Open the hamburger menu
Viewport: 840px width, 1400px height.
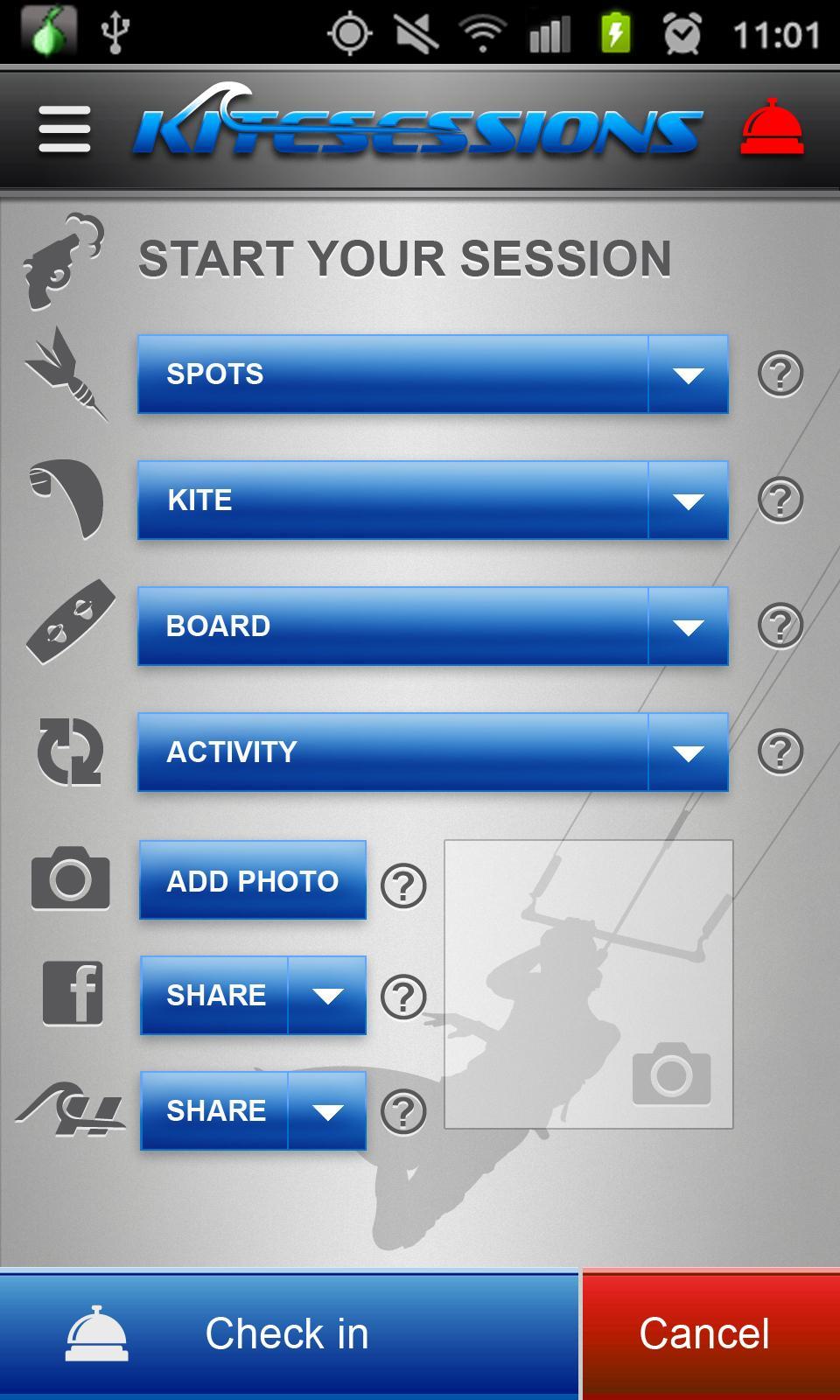[x=65, y=129]
